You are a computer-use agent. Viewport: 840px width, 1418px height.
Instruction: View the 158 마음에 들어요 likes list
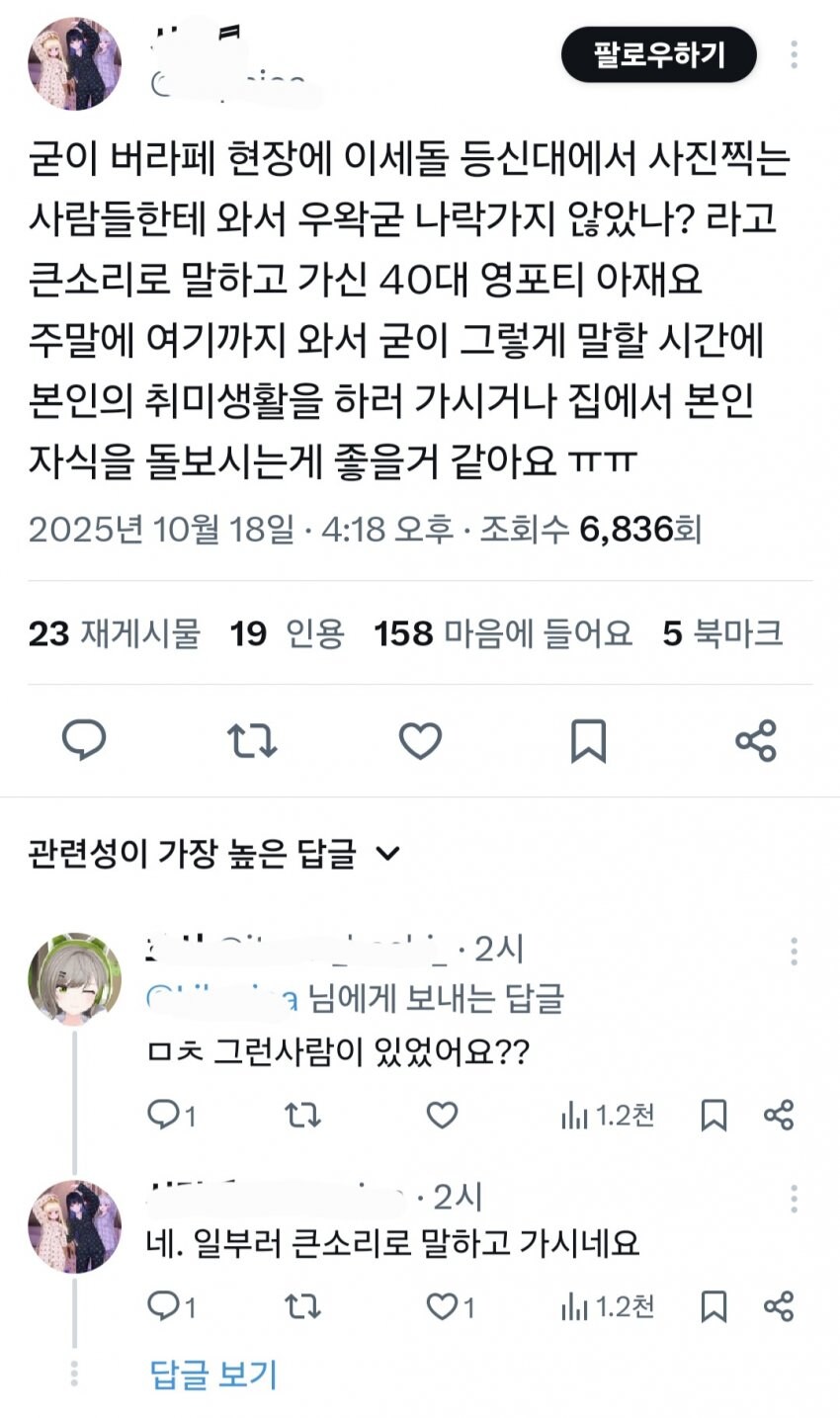502,633
